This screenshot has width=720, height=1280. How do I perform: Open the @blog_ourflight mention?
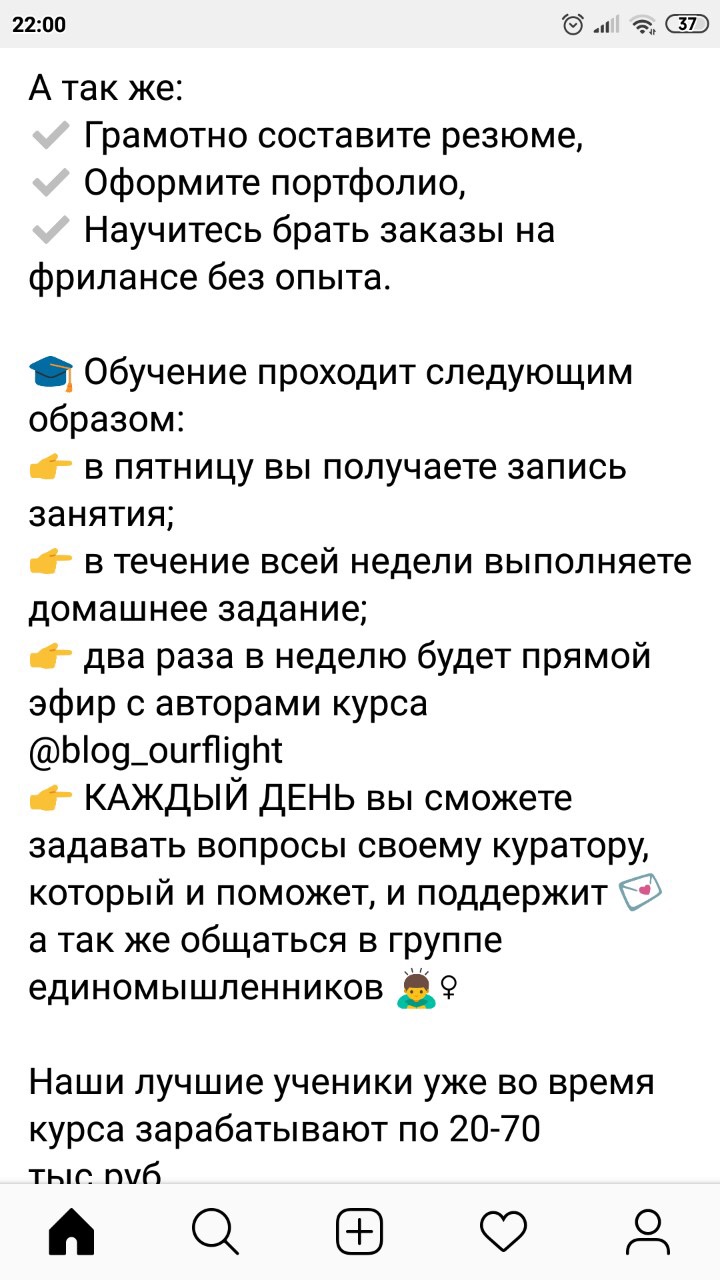156,750
